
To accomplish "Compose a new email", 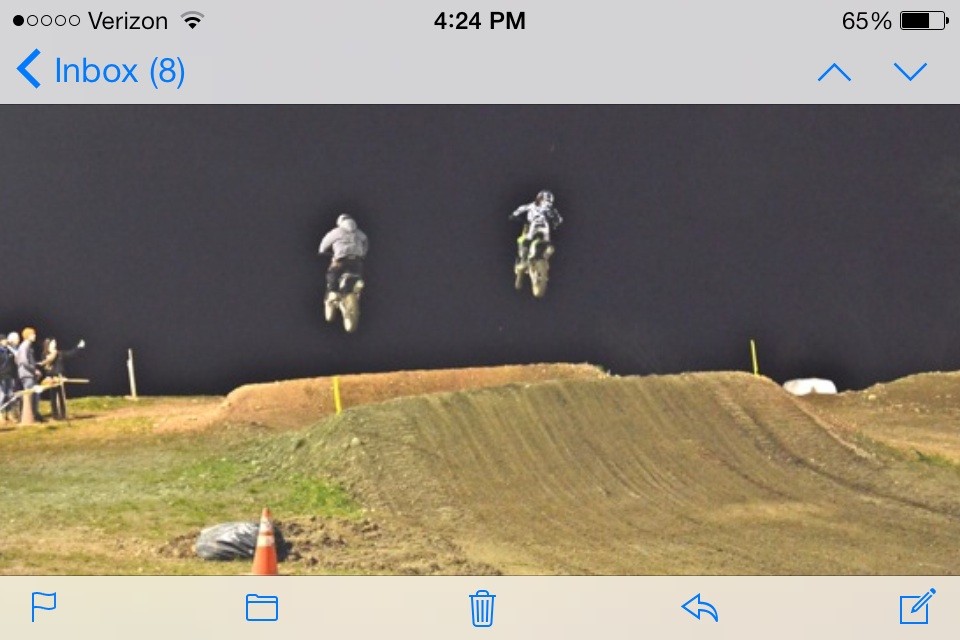I will 917,607.
